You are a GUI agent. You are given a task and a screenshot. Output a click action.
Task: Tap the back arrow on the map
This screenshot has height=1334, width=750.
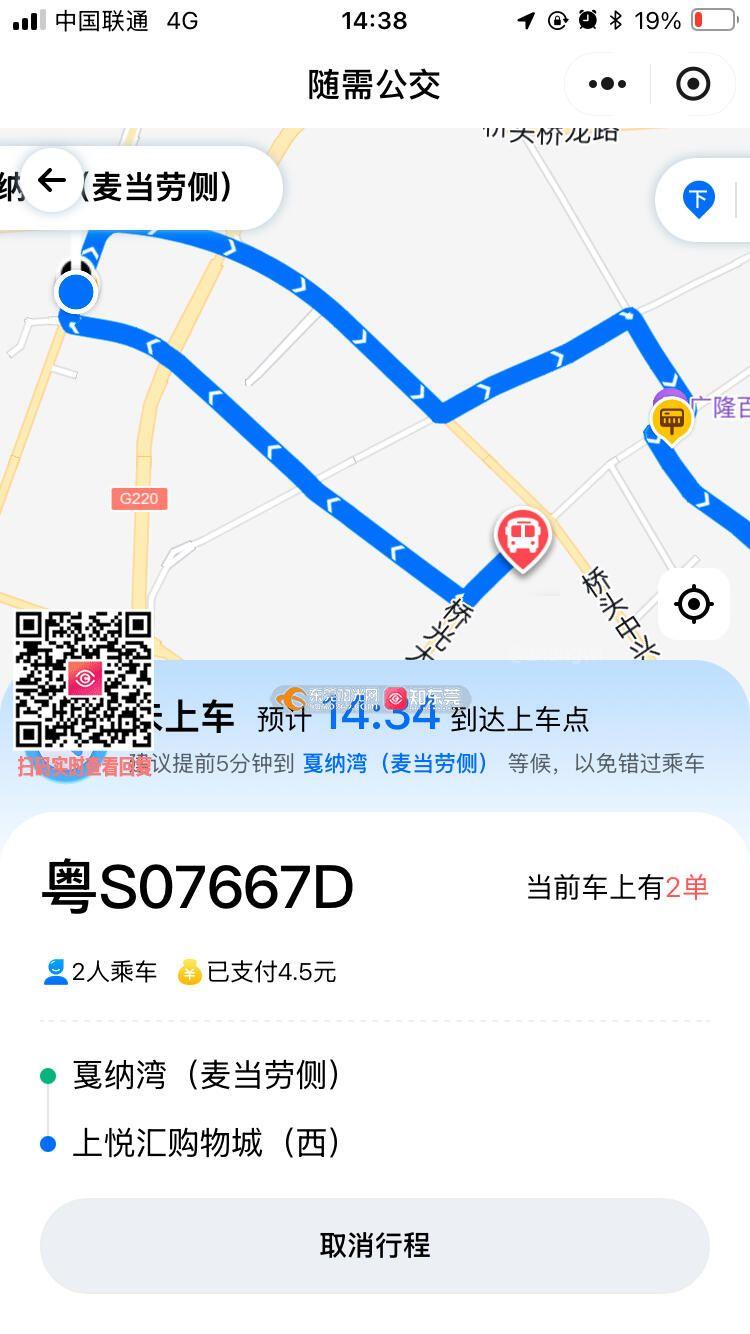(x=52, y=181)
